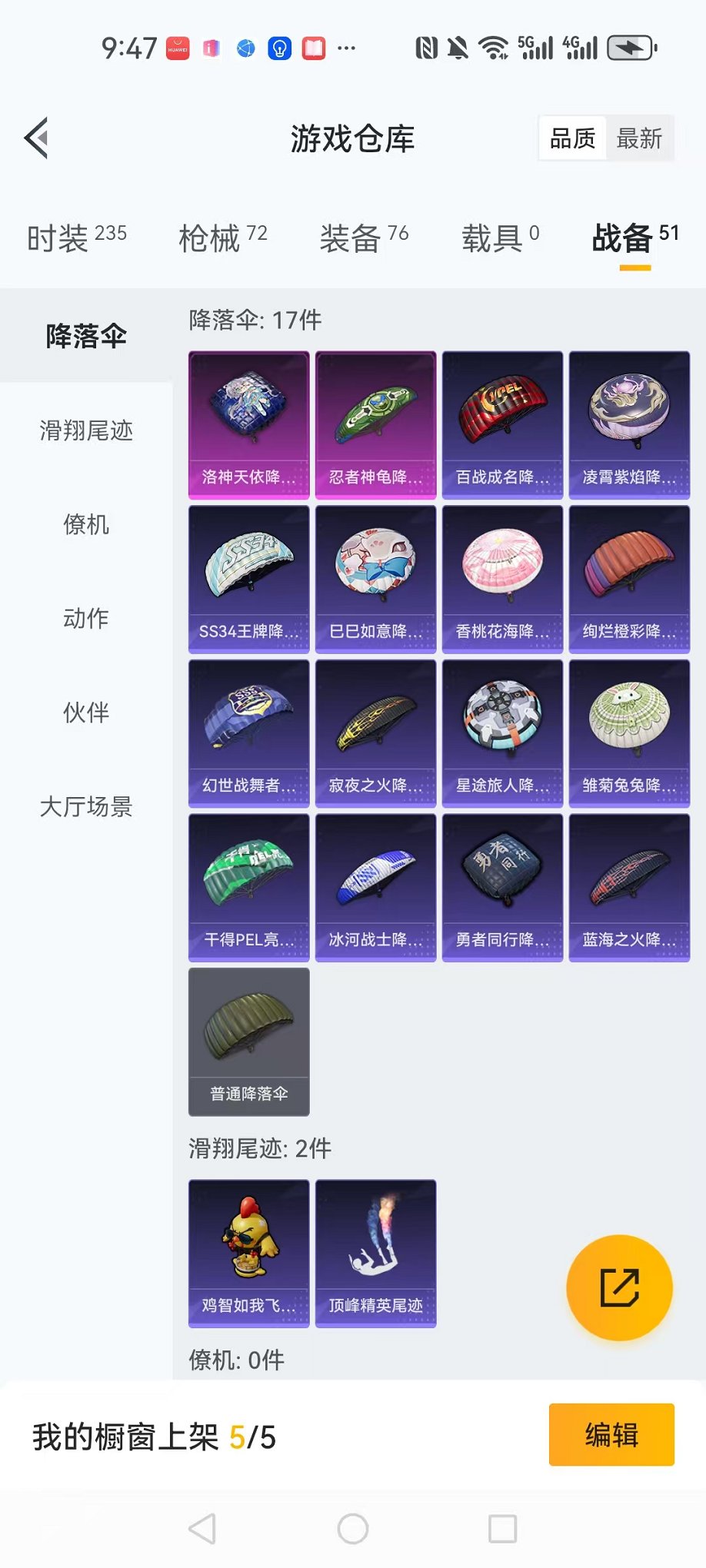The width and height of the screenshot is (706, 1568).
Task: View the 冰河战士 parachute thumbnail
Action: [375, 886]
